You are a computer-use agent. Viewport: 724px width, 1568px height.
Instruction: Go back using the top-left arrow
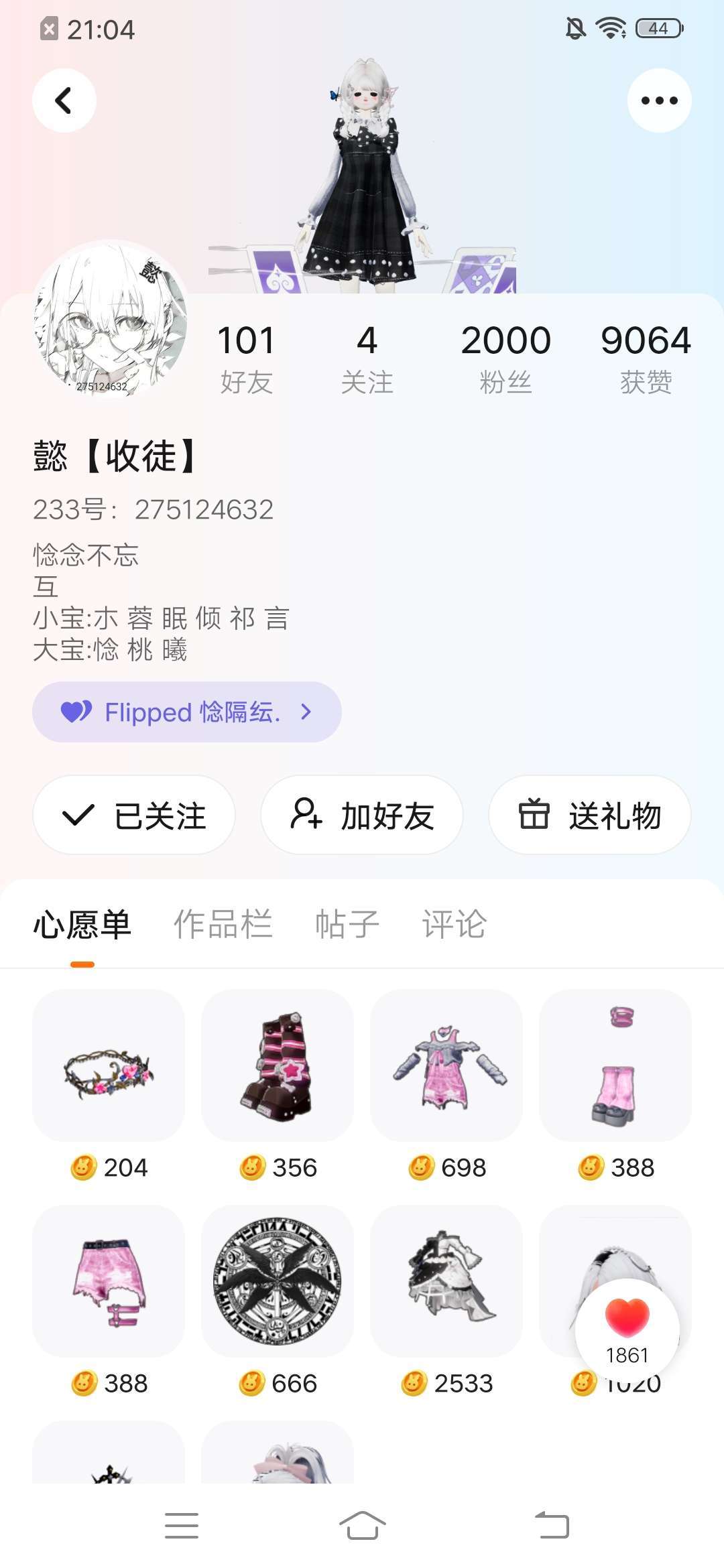point(64,101)
